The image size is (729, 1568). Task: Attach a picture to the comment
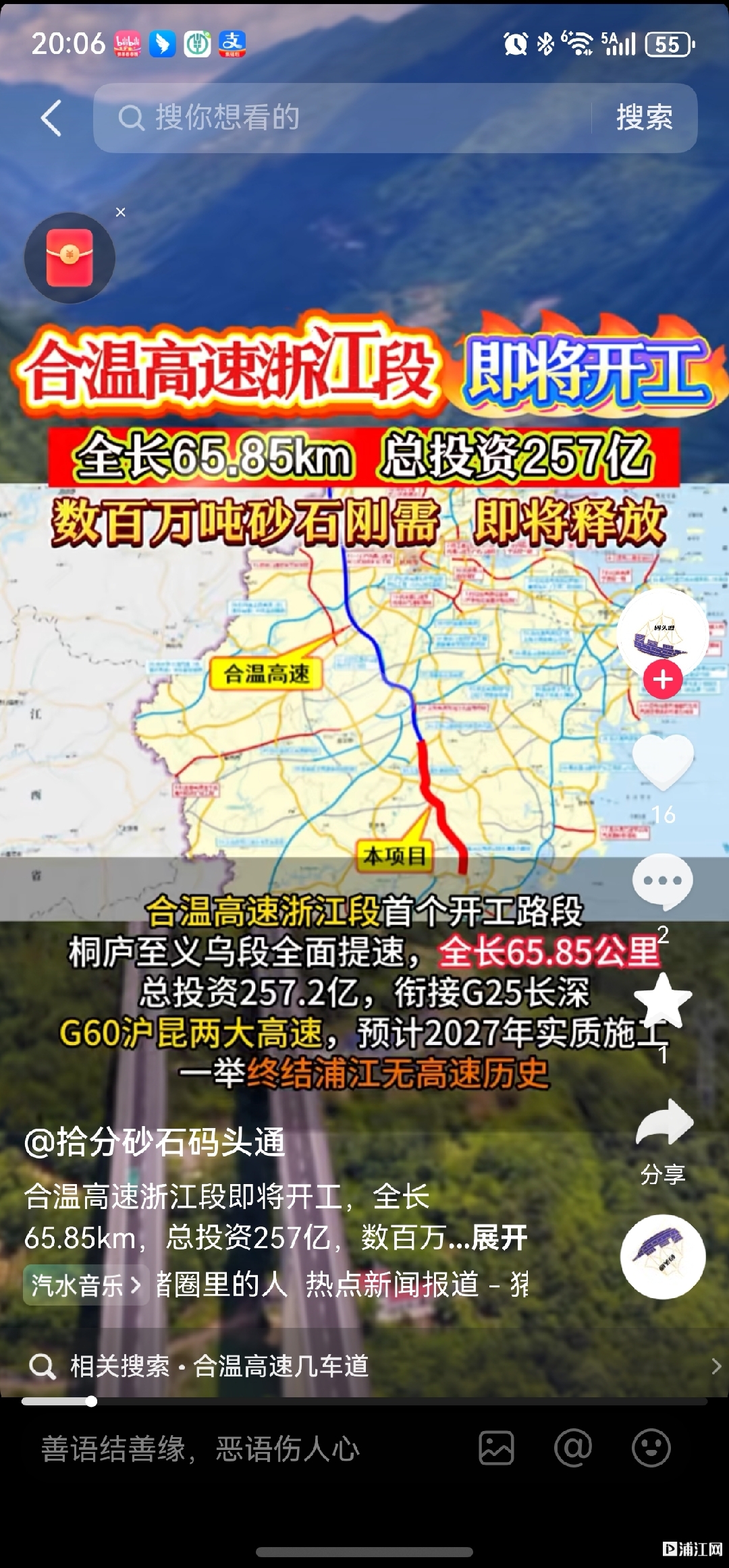point(496,1448)
